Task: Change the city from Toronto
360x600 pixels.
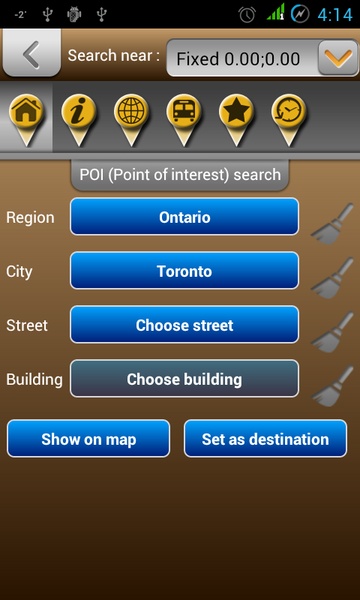Action: click(184, 271)
